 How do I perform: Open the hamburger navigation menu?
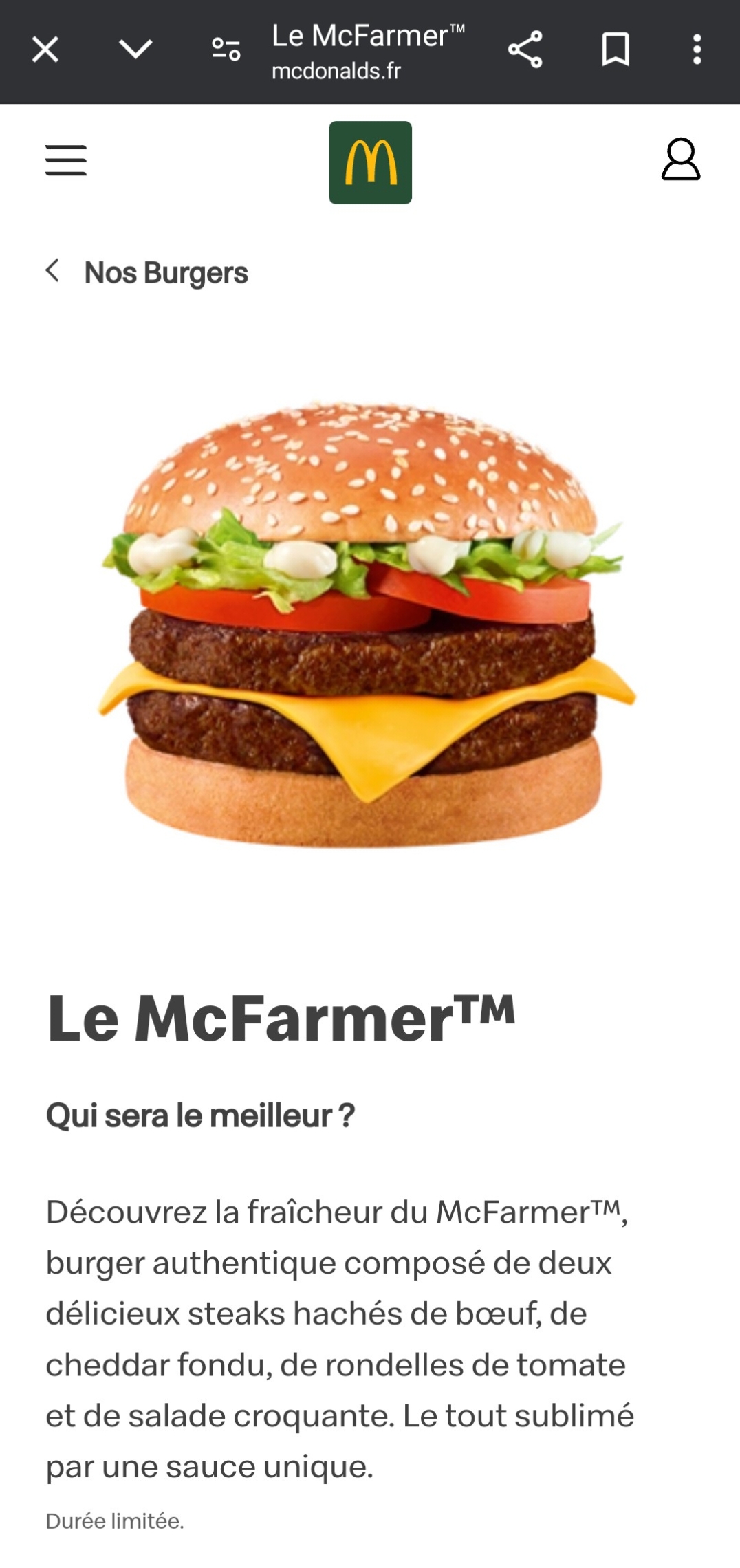click(66, 160)
